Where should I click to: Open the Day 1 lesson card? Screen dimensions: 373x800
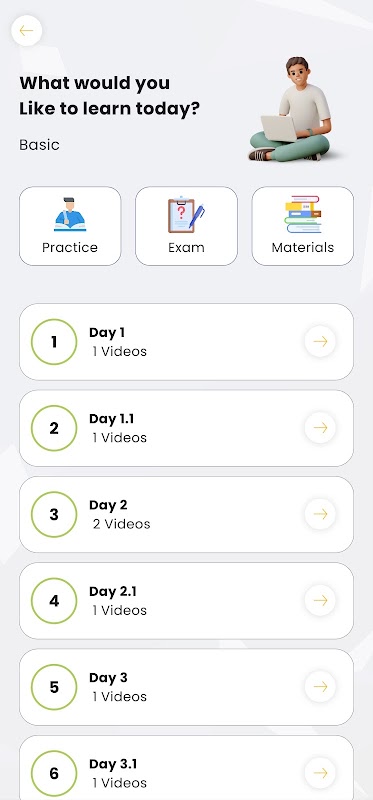[x=186, y=342]
